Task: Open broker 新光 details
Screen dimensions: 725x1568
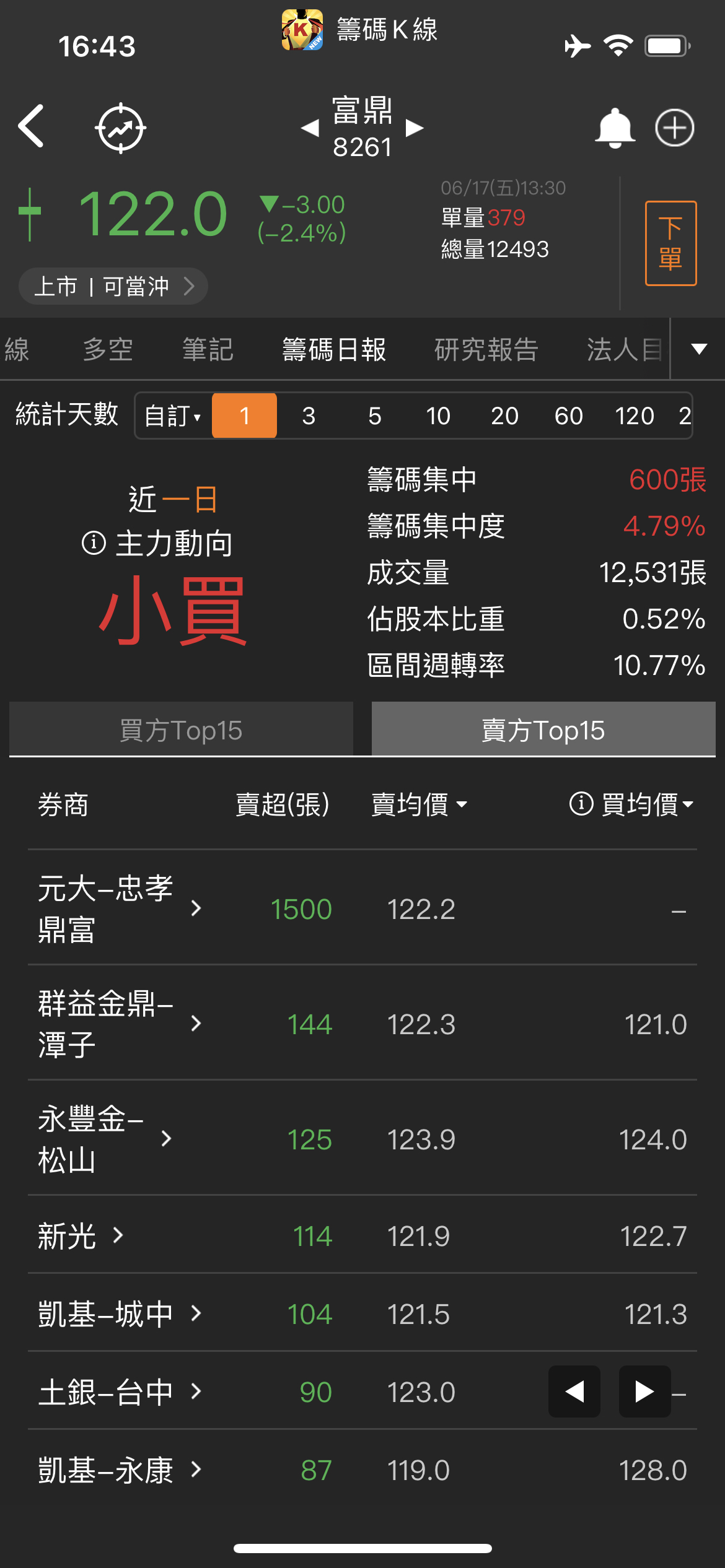Action: pos(81,1236)
